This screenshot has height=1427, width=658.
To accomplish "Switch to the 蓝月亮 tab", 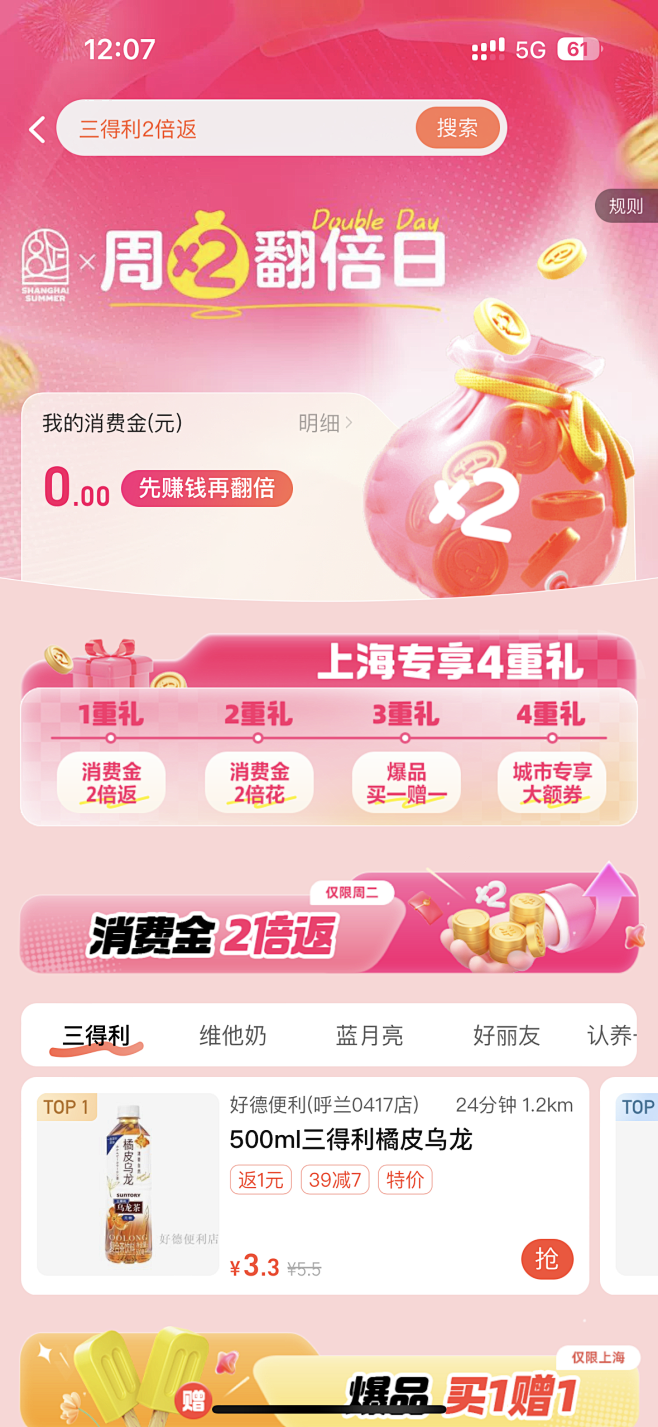I will click(x=369, y=1036).
